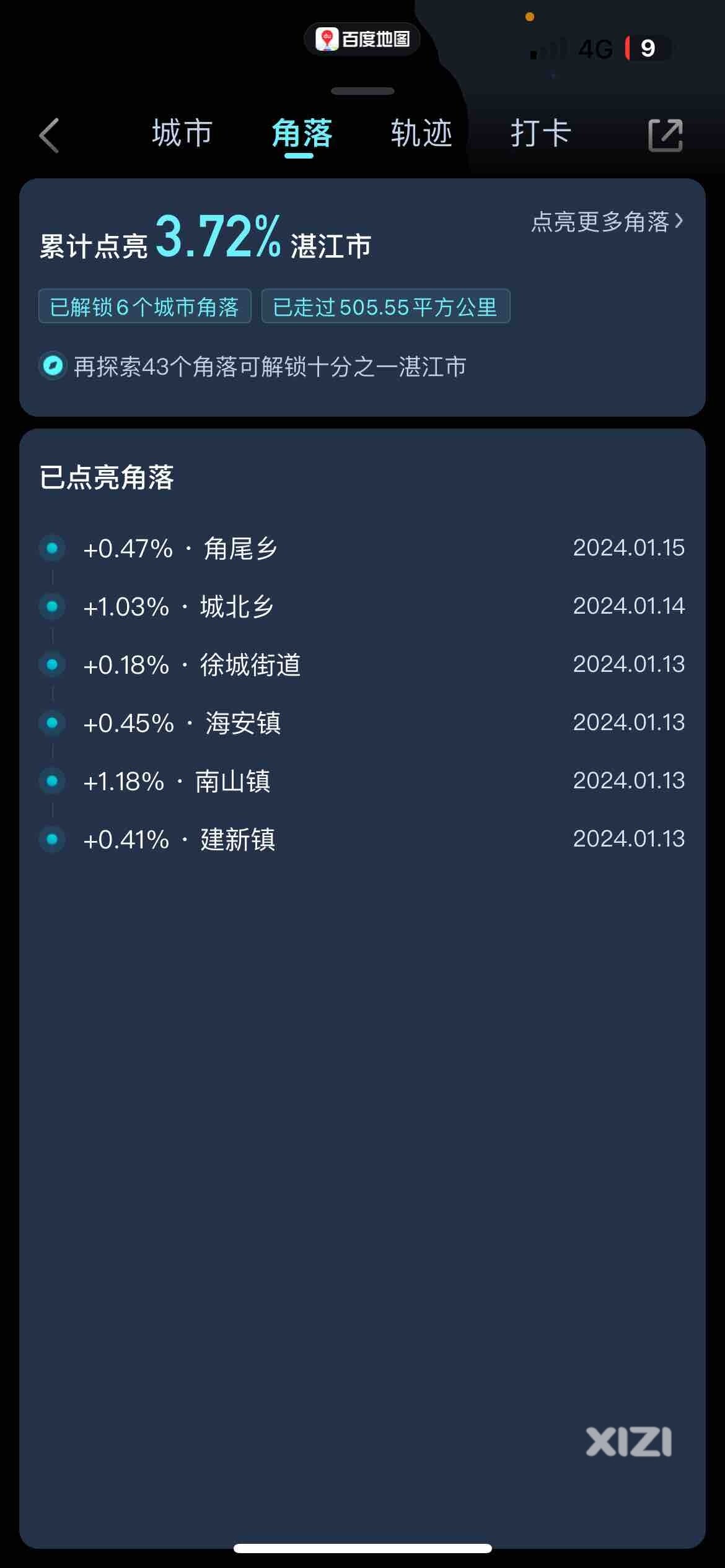Switch to the 轨迹 tab
Screen dimensions: 725x1568
[x=421, y=134]
